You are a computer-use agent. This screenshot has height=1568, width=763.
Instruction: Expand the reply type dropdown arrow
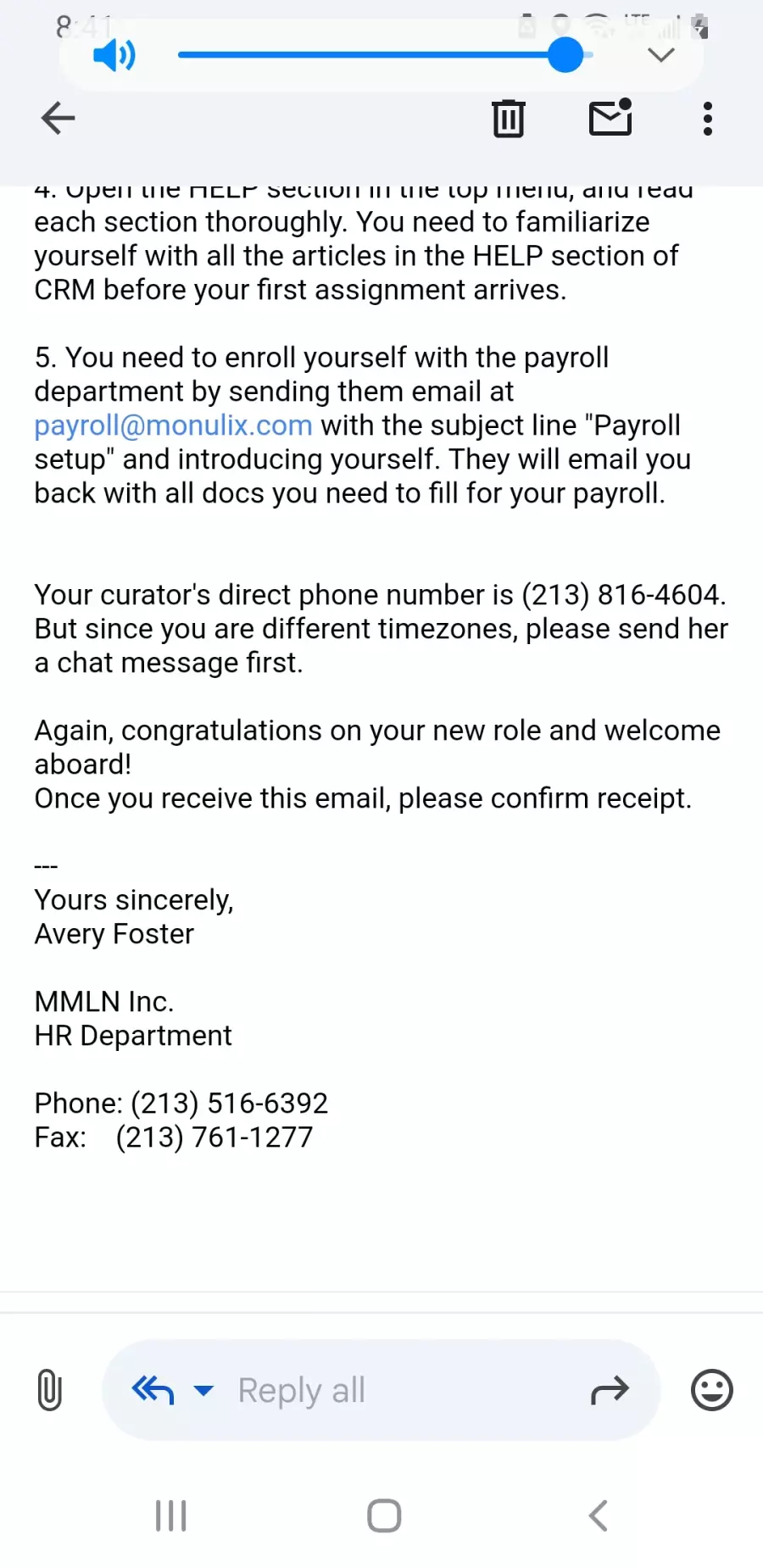(x=203, y=1390)
